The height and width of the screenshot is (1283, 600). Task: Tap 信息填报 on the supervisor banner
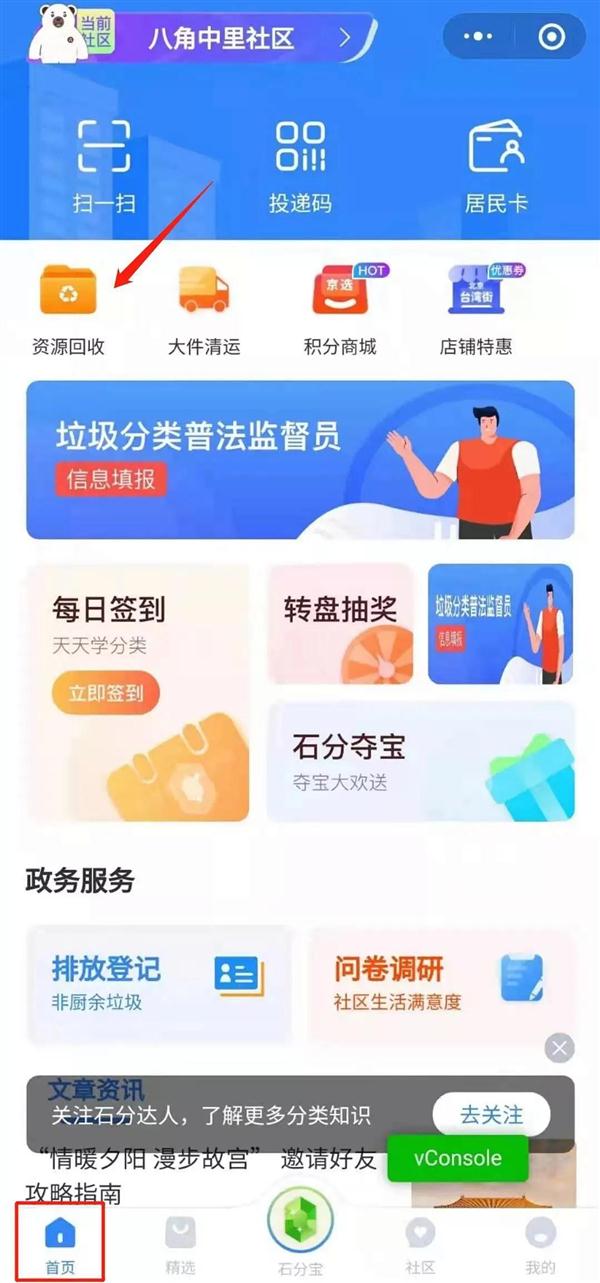[111, 478]
